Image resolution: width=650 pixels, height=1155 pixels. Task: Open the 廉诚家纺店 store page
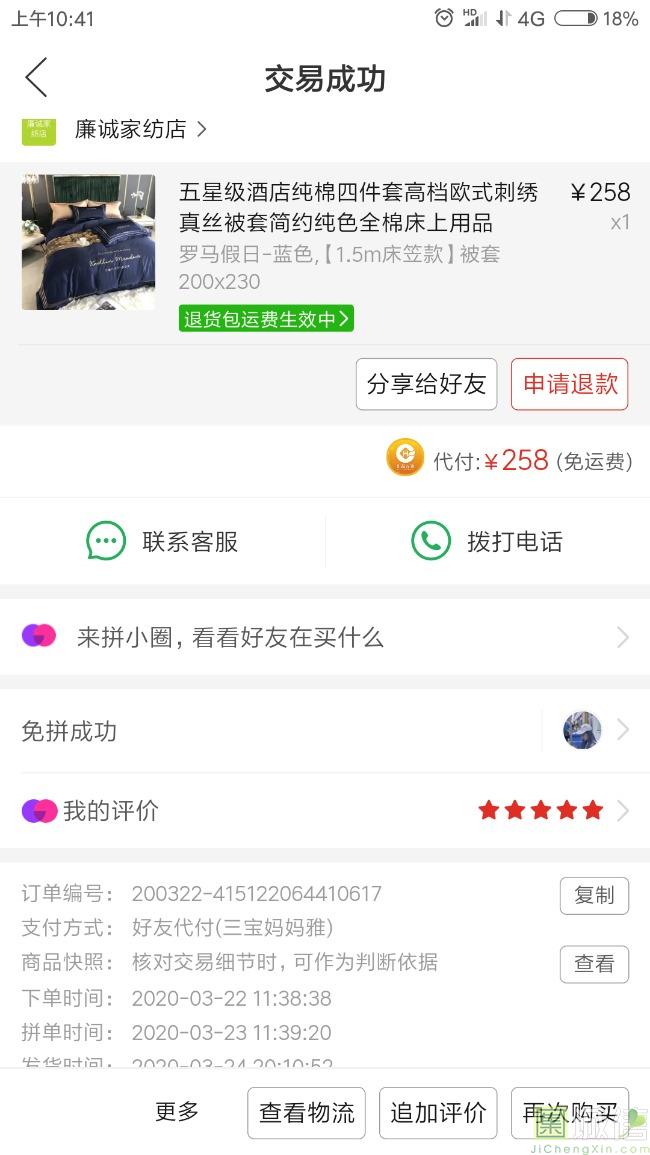tap(130, 129)
